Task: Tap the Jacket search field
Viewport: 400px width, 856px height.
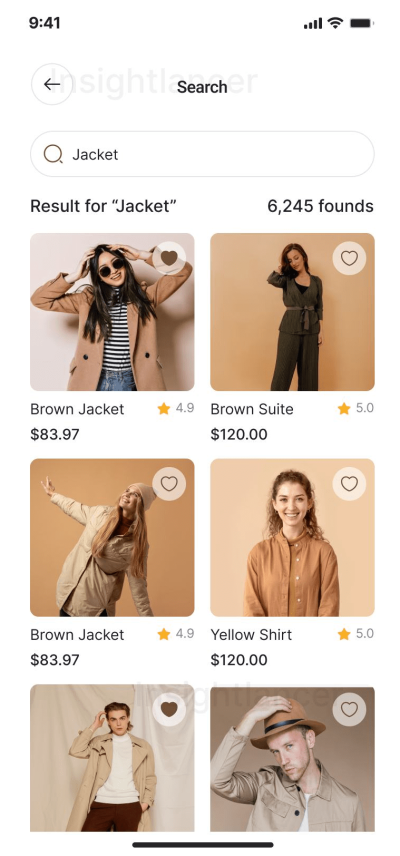Action: point(202,154)
